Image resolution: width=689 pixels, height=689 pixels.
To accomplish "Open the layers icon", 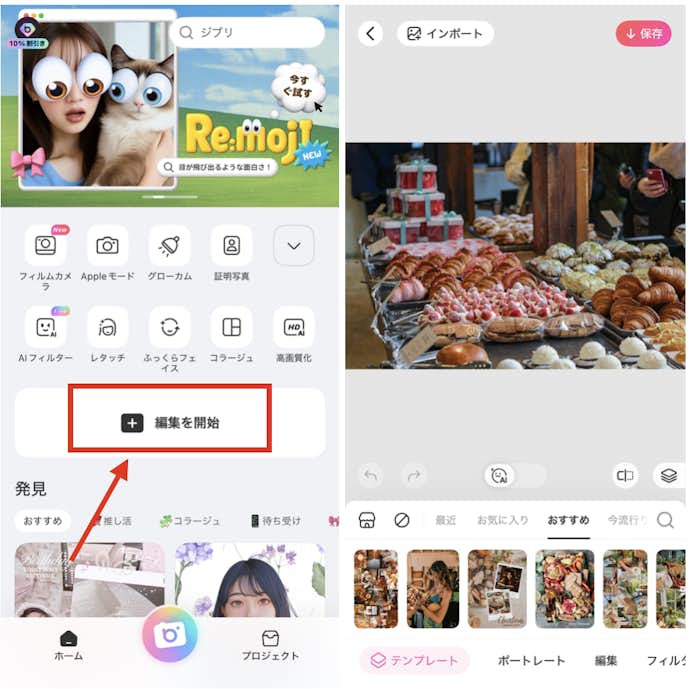I will (x=668, y=476).
